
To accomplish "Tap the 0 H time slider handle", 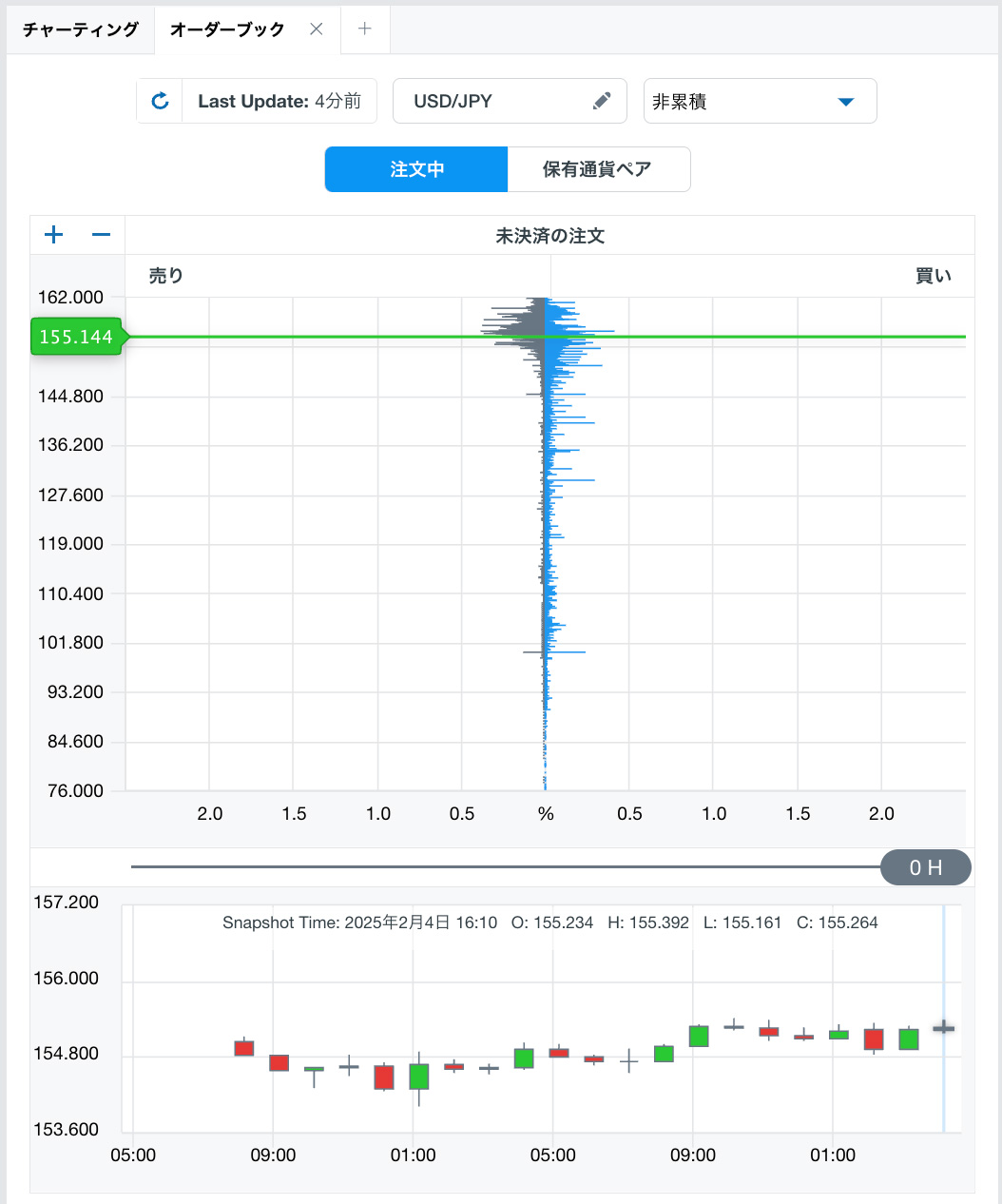I will coord(925,867).
